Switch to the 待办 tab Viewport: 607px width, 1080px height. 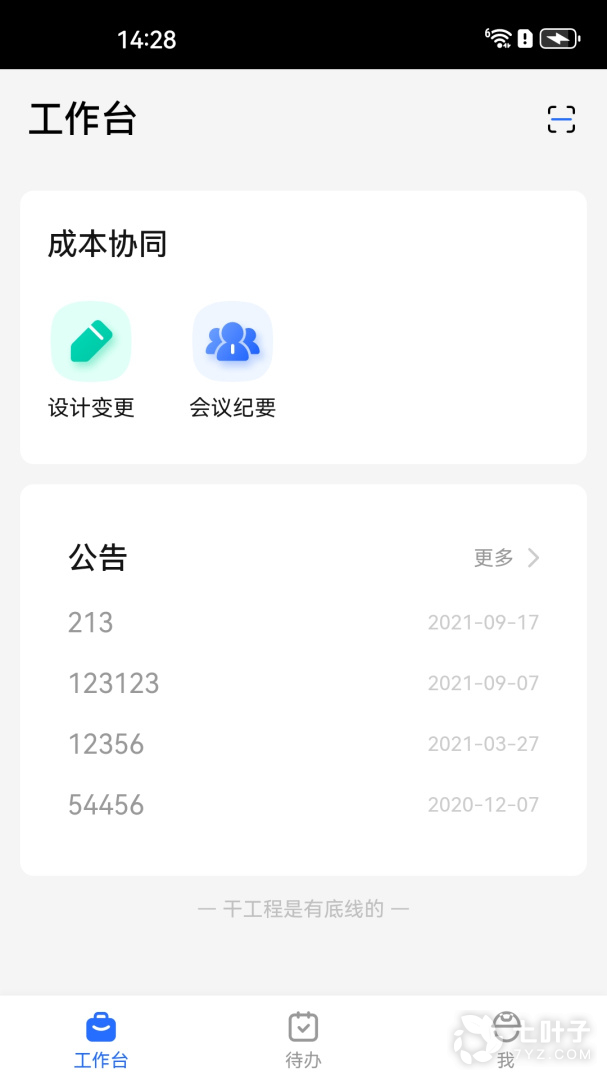[303, 1038]
